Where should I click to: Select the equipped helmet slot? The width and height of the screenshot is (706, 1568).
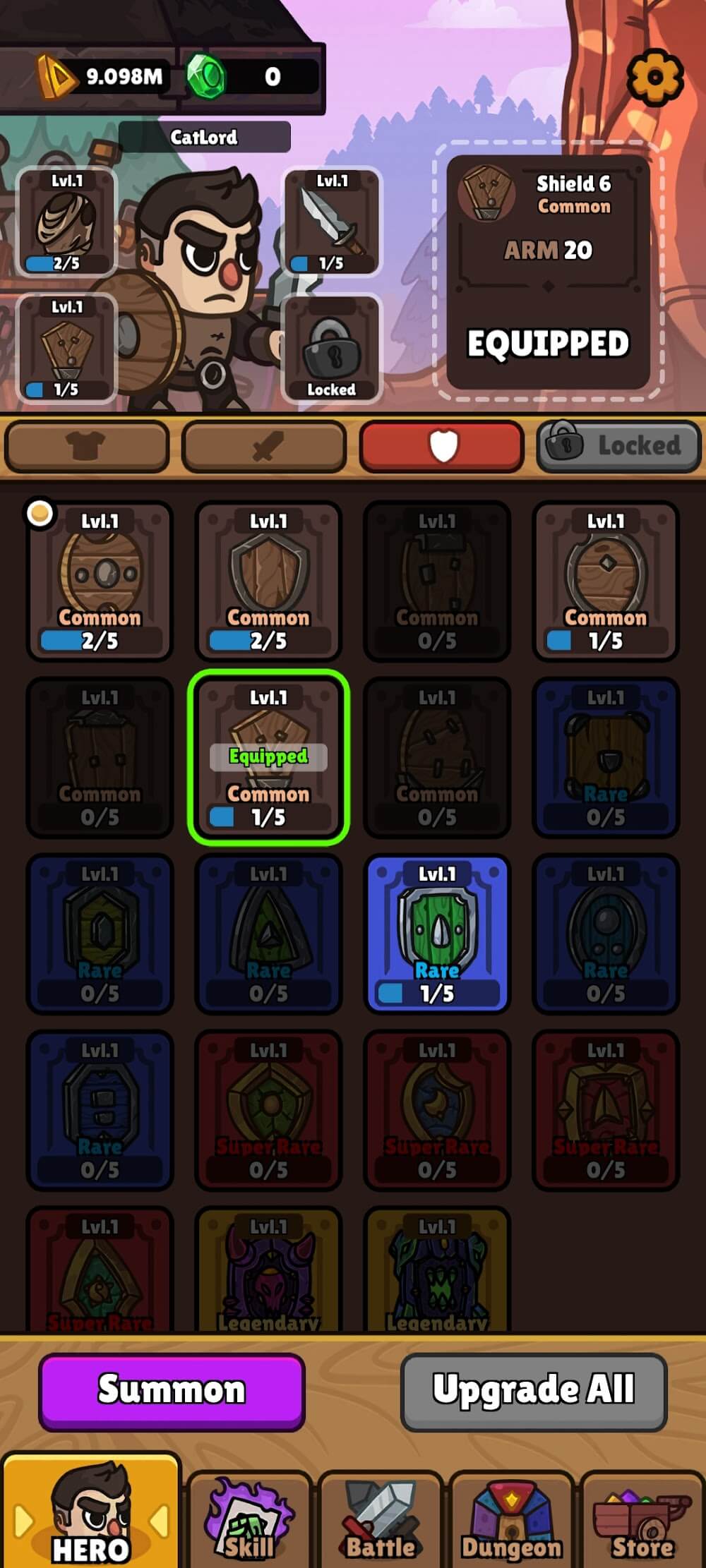pos(67,222)
